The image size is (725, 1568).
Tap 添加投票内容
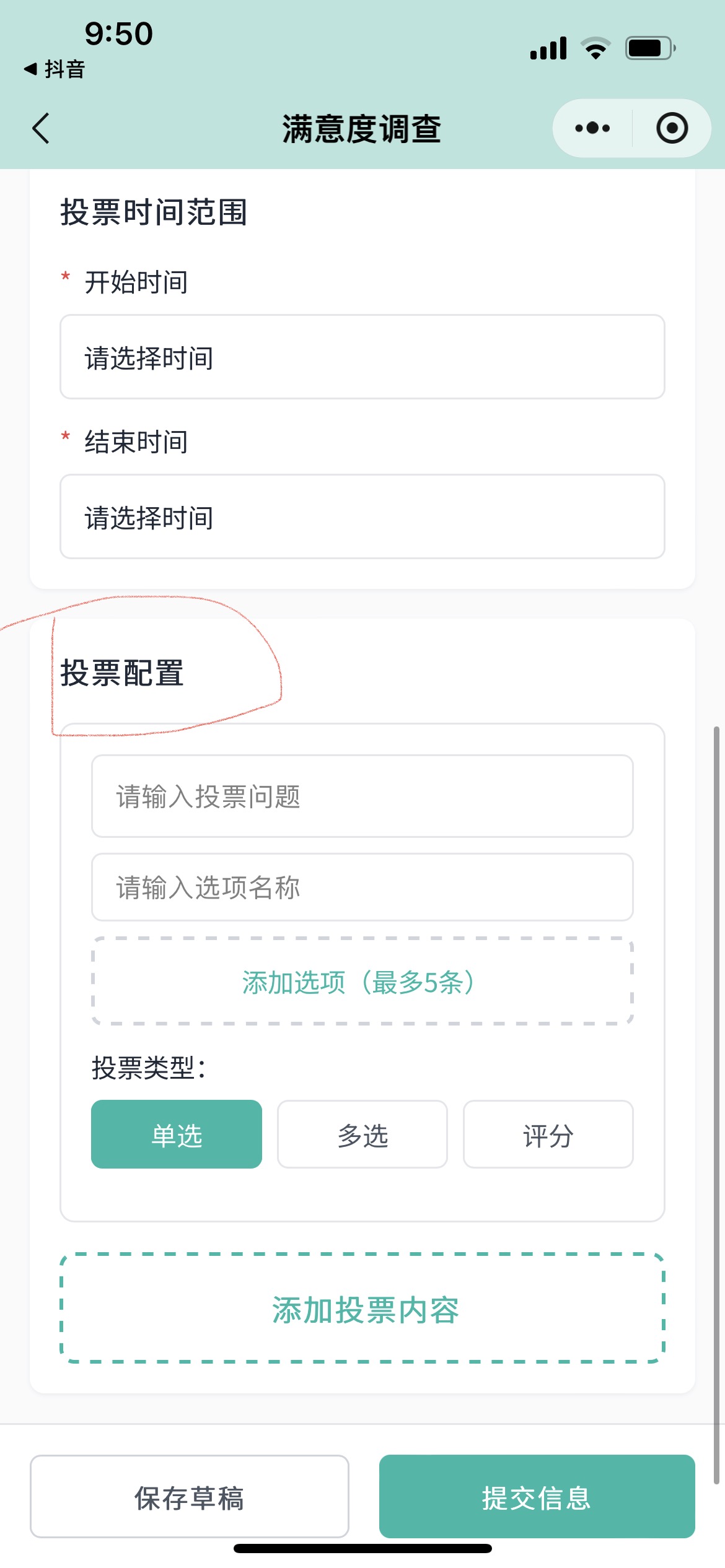(362, 1309)
